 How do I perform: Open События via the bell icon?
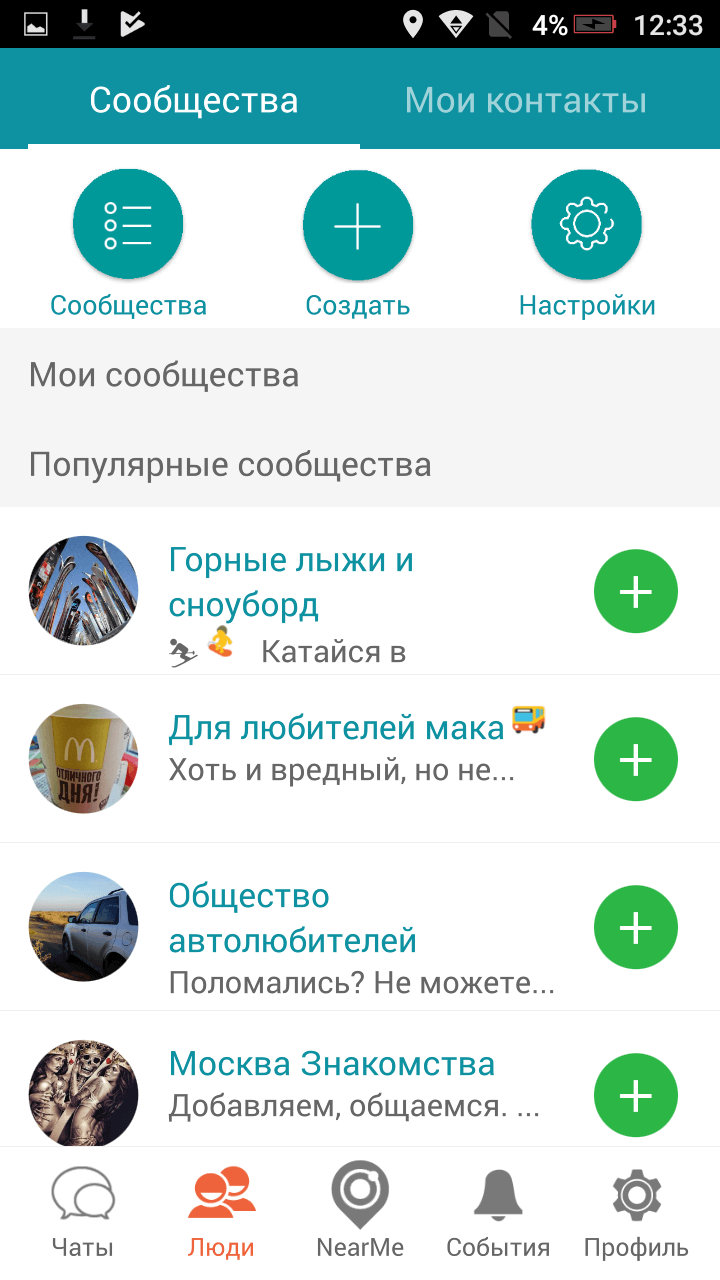(500, 1193)
